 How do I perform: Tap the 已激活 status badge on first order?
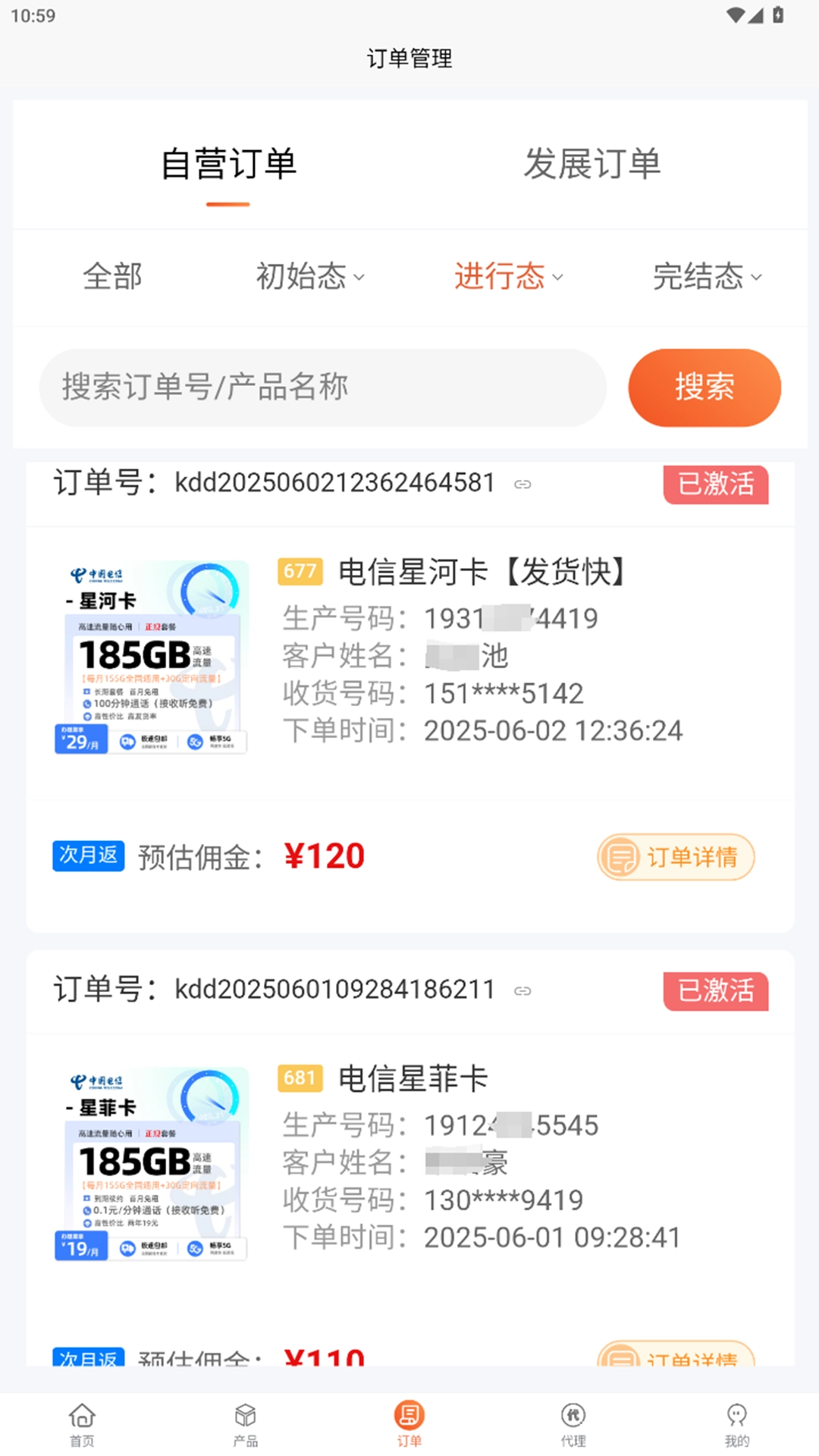pos(714,485)
